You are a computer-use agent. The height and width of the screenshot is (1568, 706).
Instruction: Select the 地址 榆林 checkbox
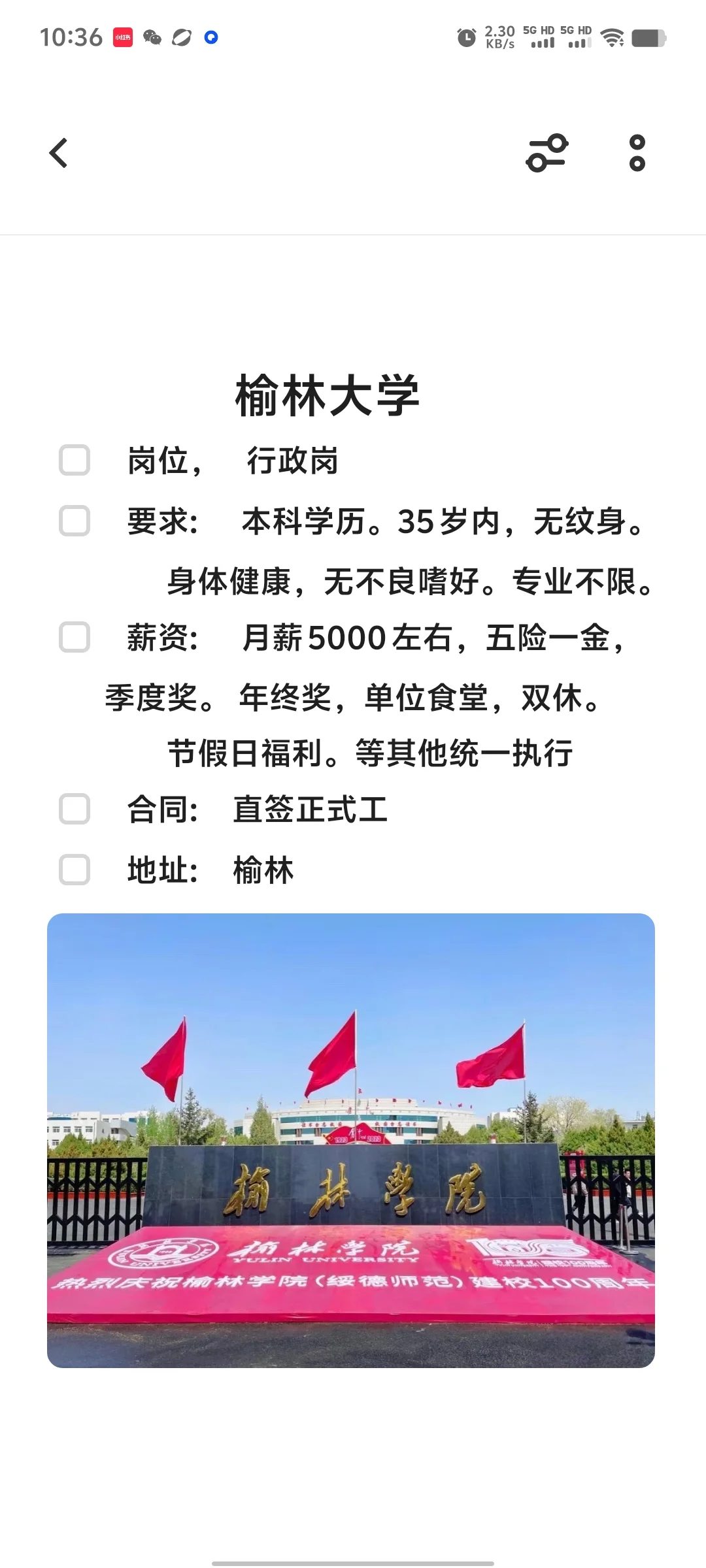75,870
